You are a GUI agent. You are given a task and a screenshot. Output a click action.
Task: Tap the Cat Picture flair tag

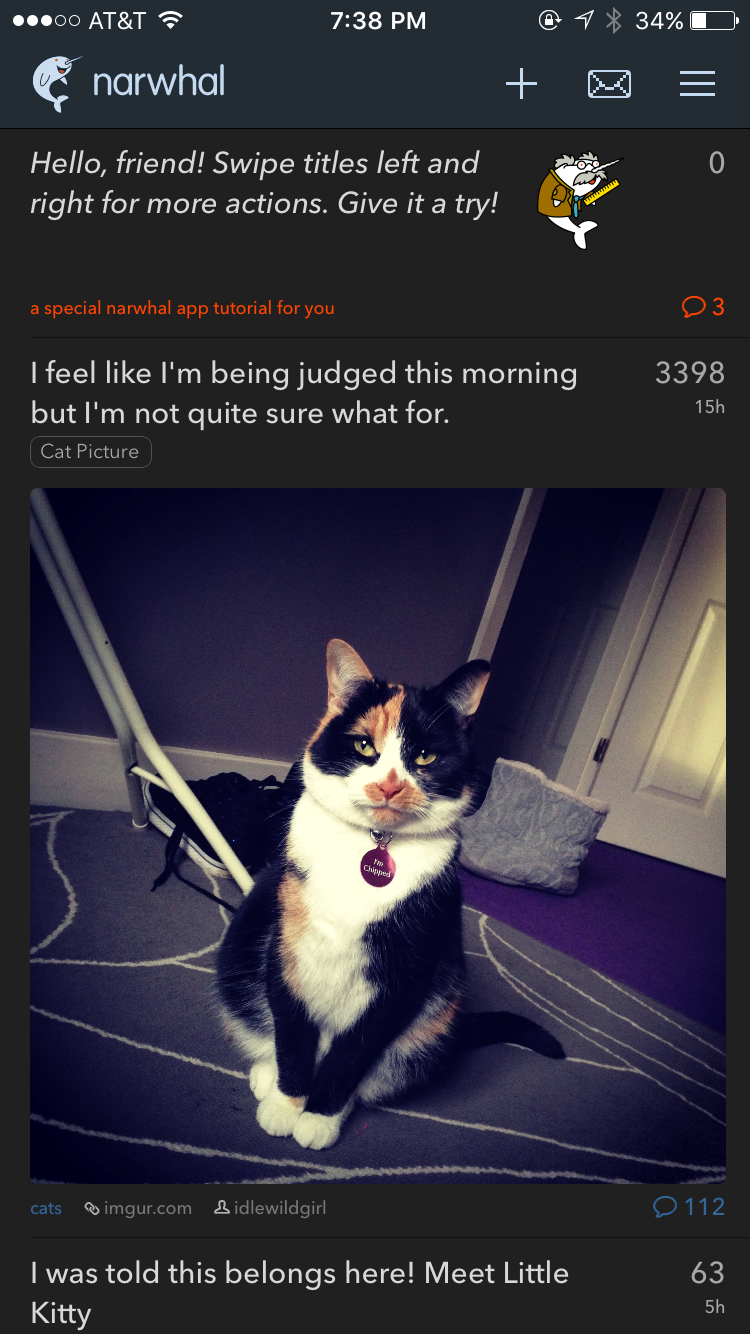tap(90, 452)
